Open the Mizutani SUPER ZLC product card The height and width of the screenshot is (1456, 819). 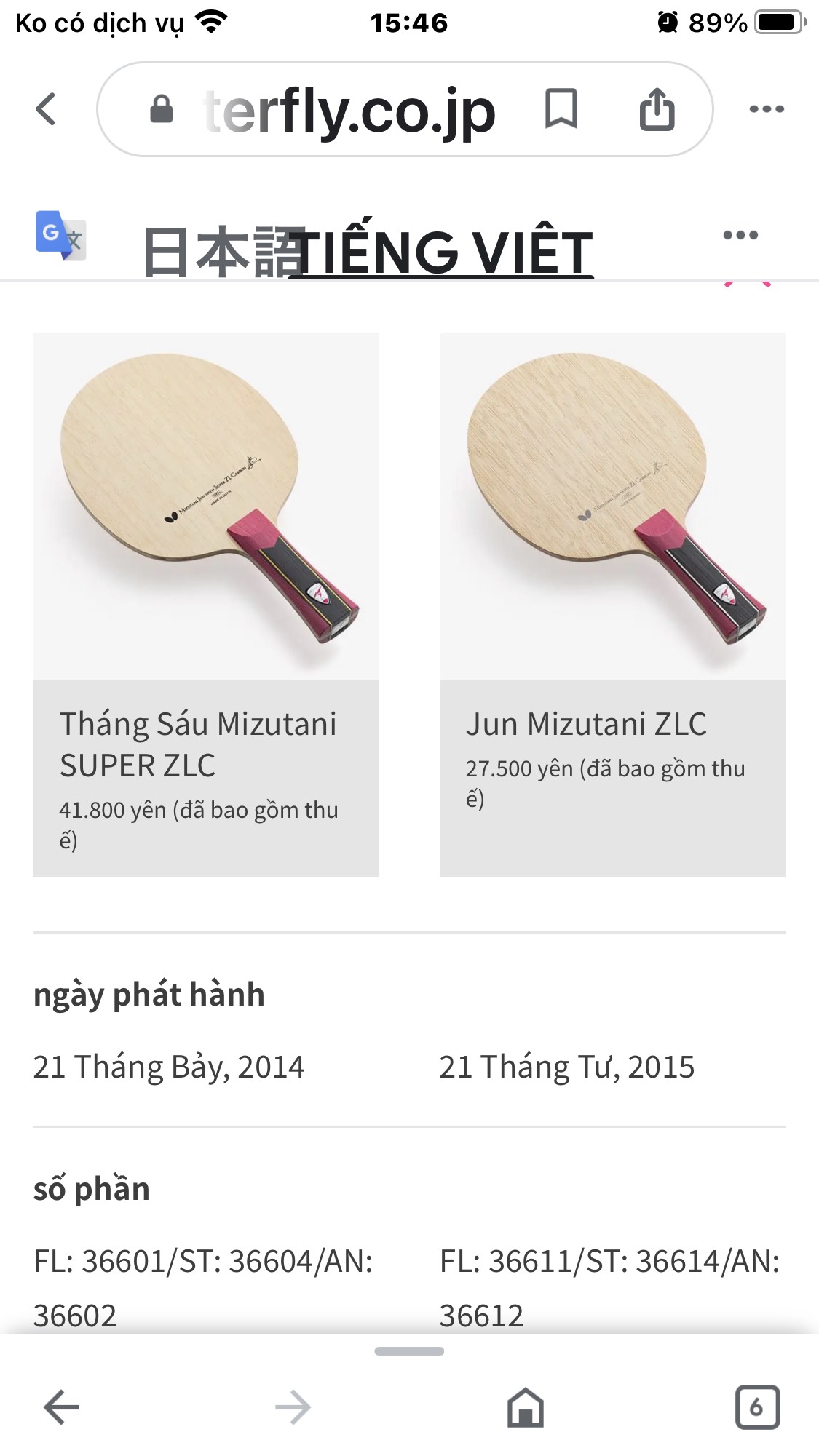[x=206, y=604]
